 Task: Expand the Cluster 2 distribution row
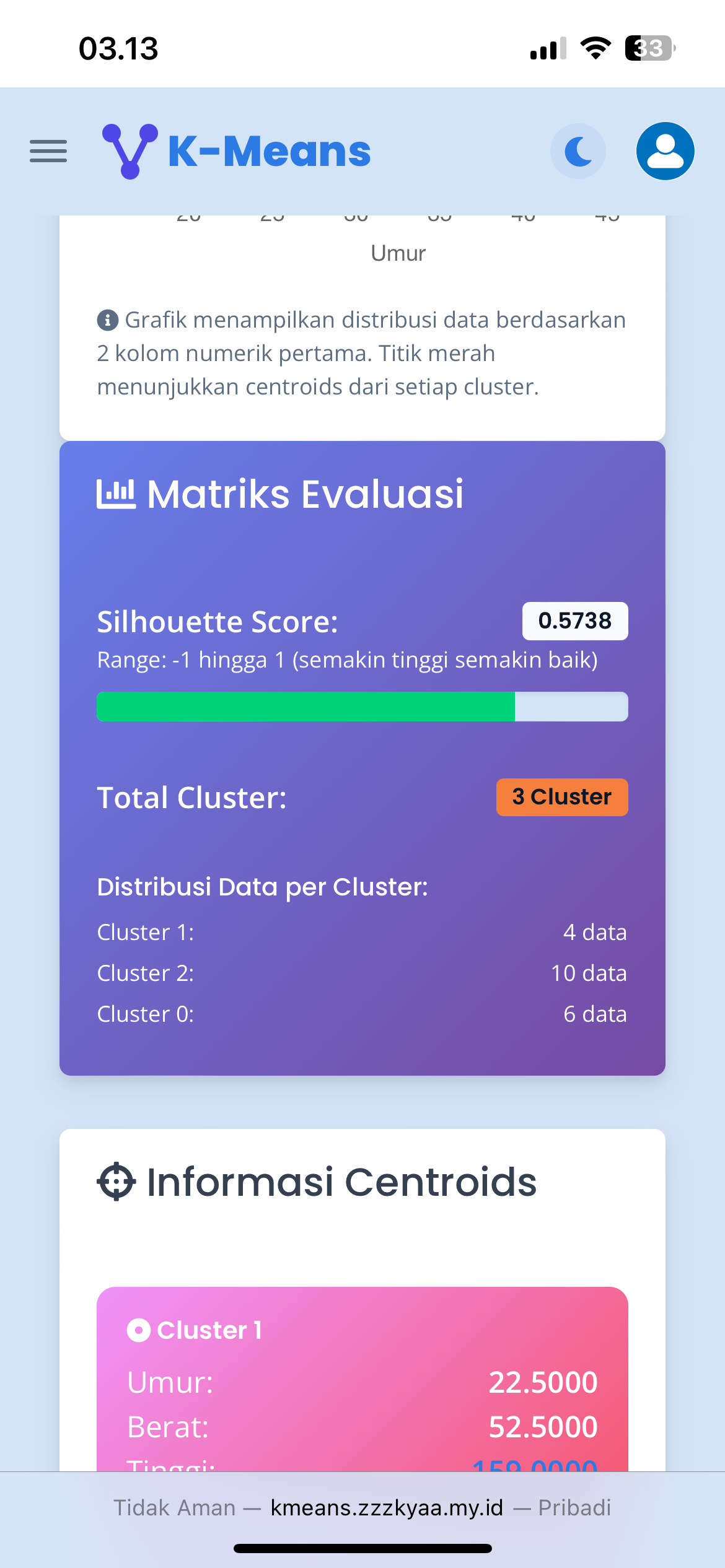362,973
